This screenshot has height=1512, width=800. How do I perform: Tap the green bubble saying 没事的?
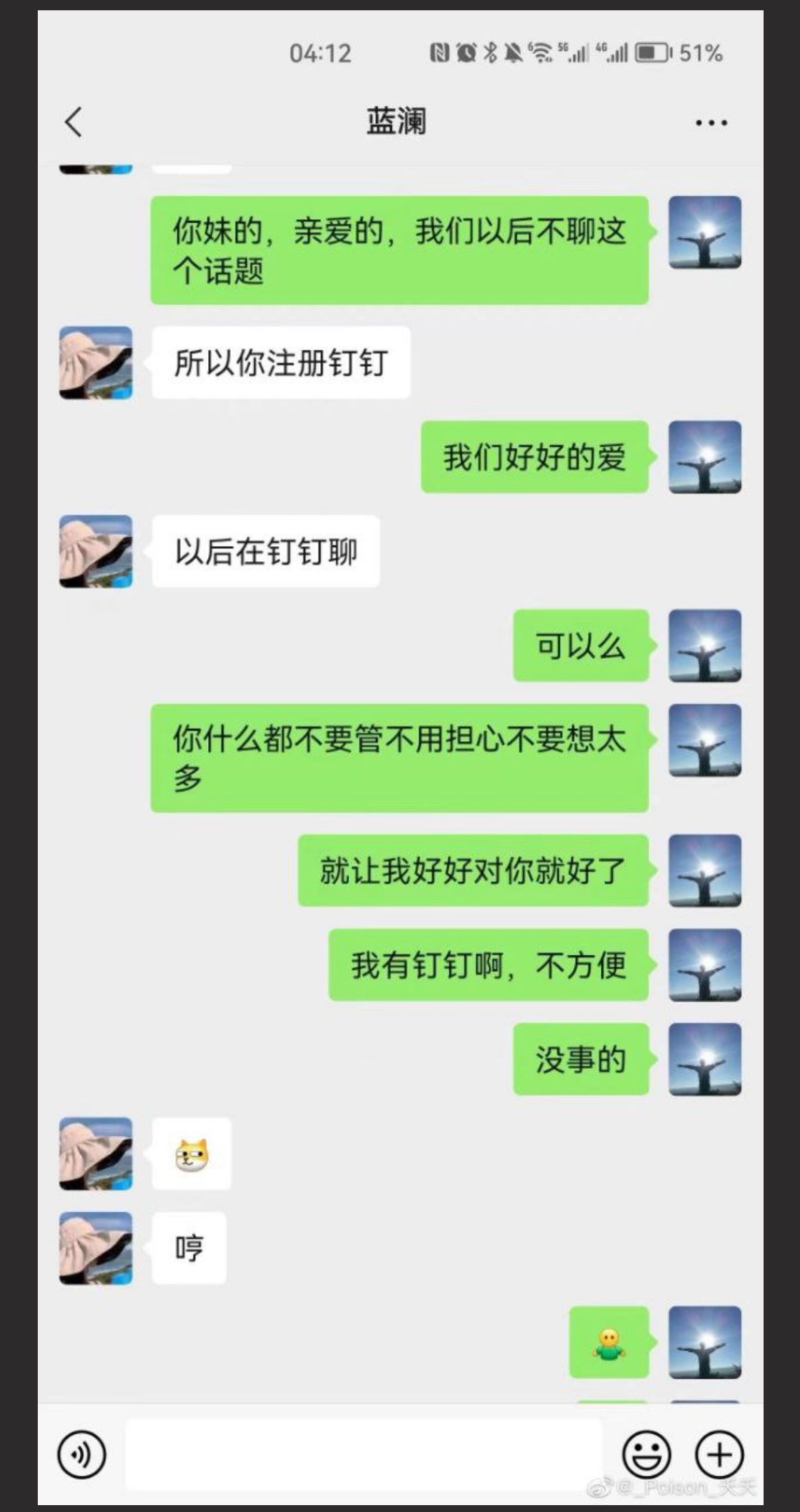point(579,1060)
